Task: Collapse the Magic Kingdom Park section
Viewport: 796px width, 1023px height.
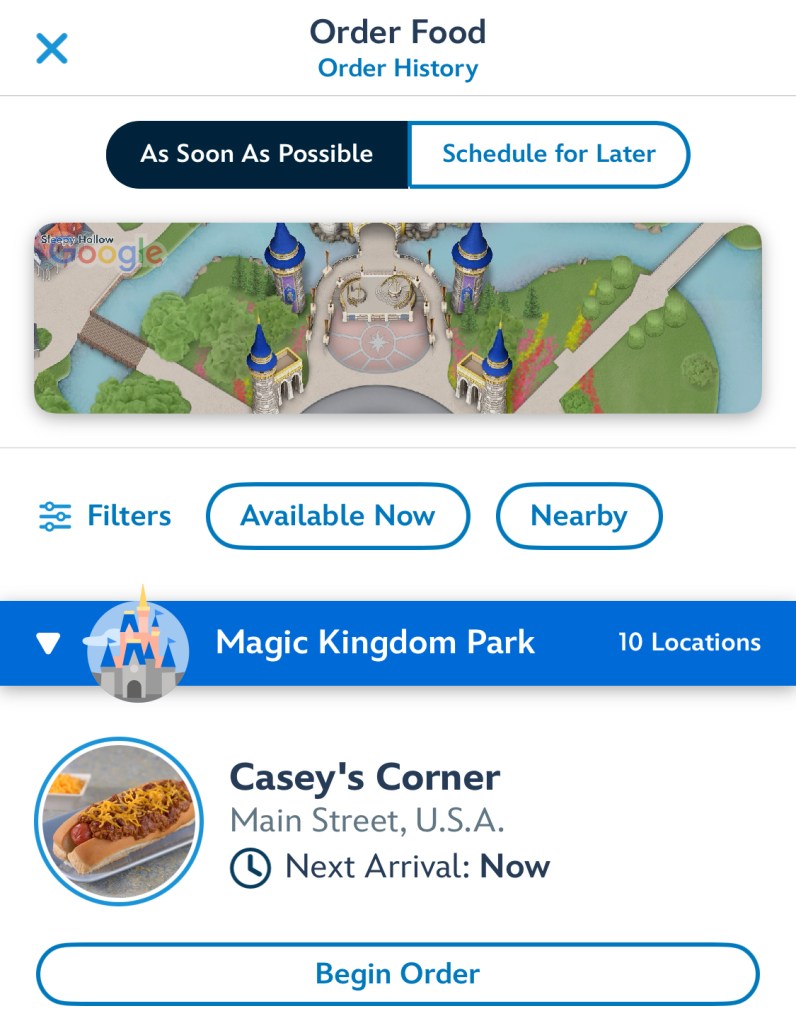Action: coord(48,643)
